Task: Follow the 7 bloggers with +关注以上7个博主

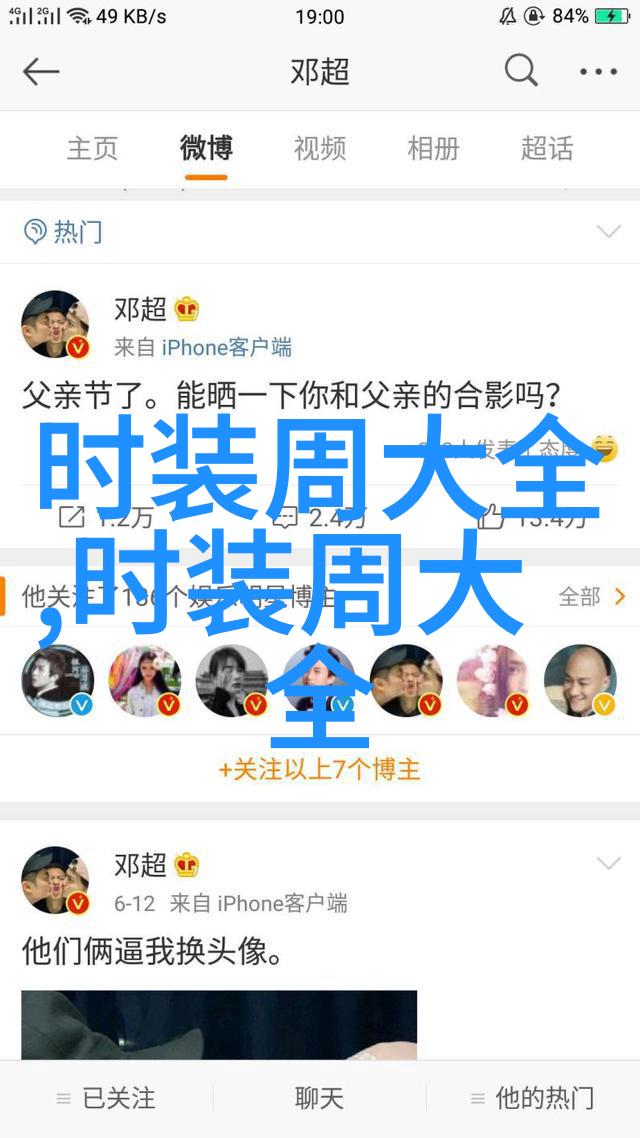Action: 320,769
